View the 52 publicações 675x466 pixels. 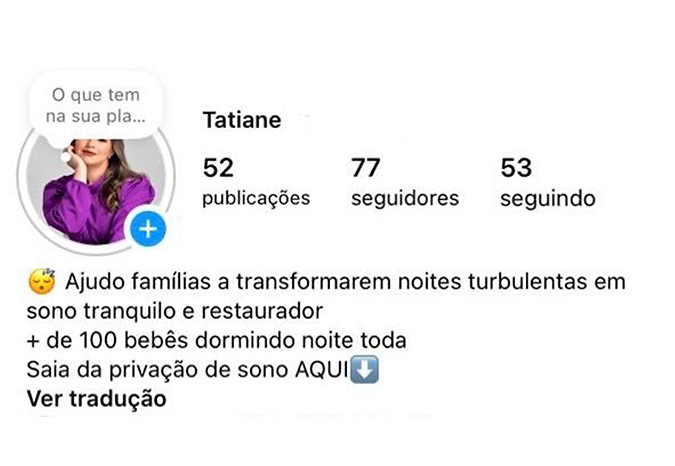click(x=256, y=181)
